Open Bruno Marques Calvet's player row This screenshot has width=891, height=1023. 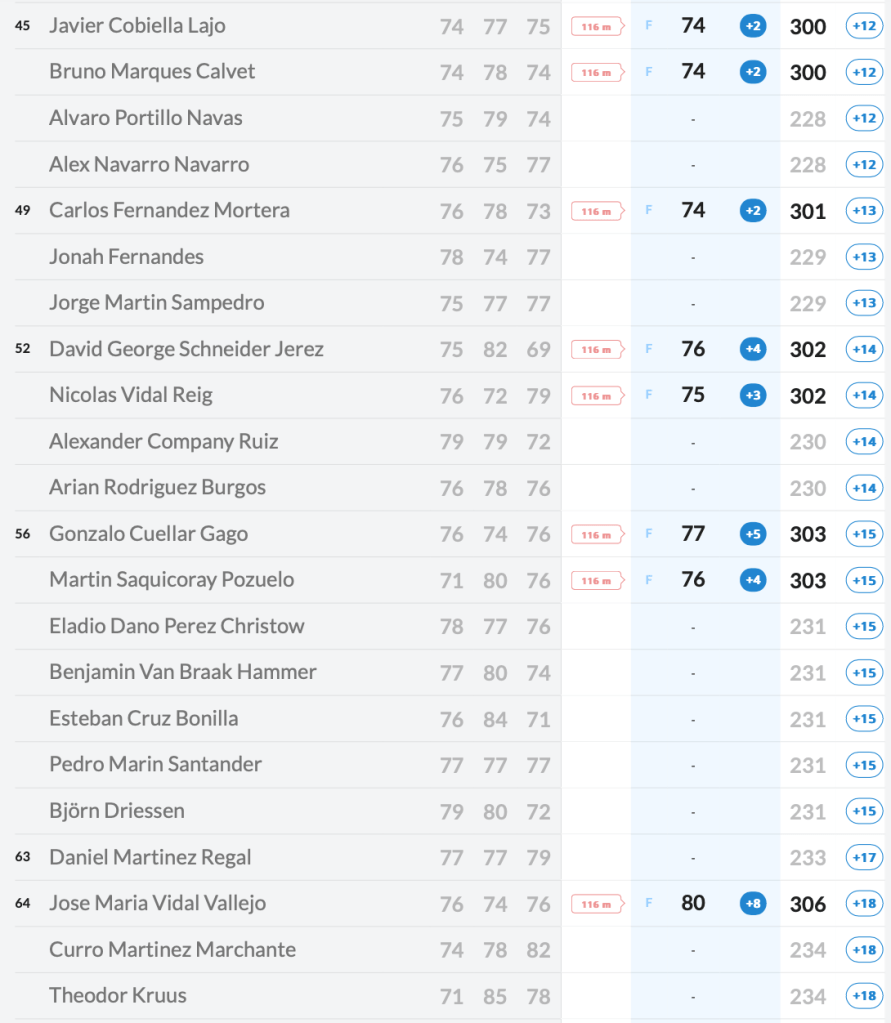coord(152,72)
